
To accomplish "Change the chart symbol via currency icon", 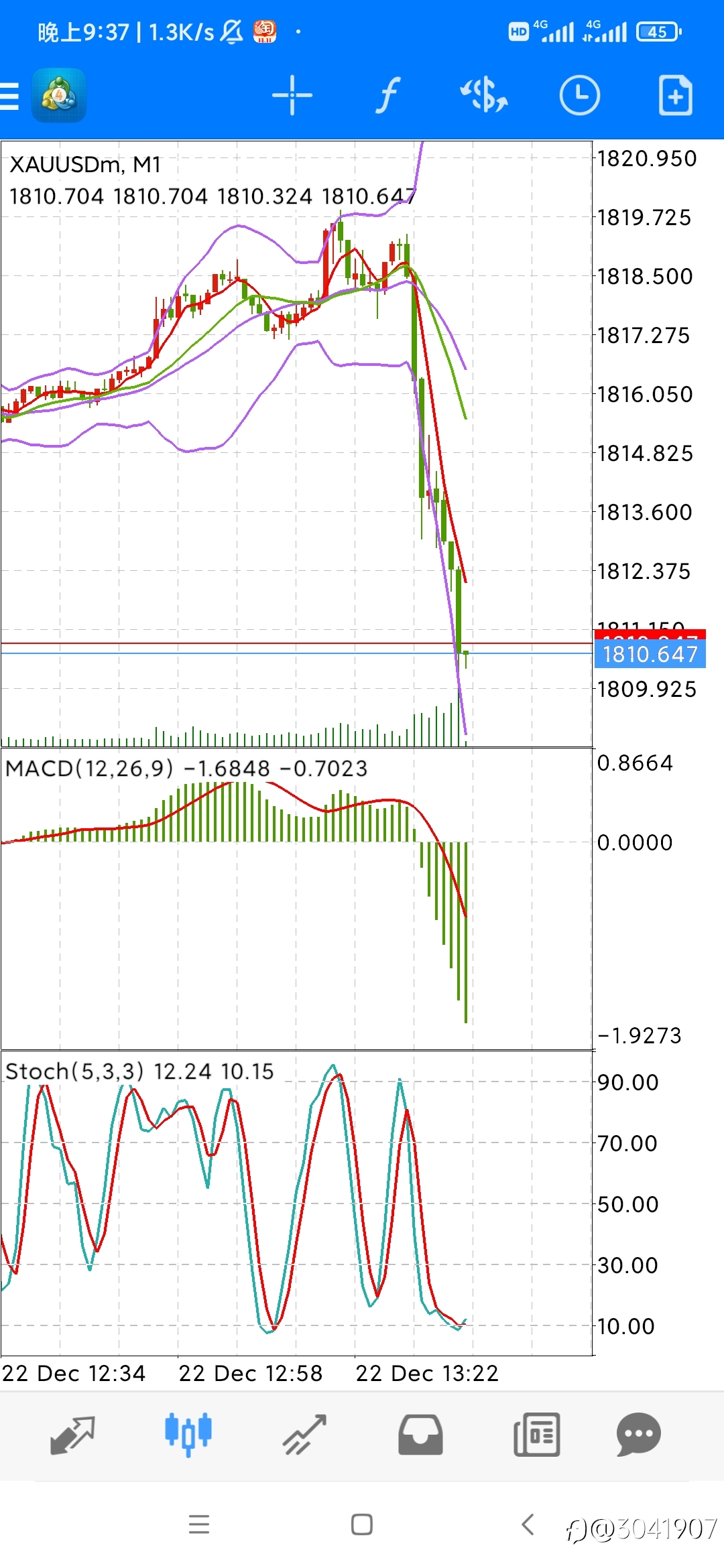I will click(x=483, y=95).
